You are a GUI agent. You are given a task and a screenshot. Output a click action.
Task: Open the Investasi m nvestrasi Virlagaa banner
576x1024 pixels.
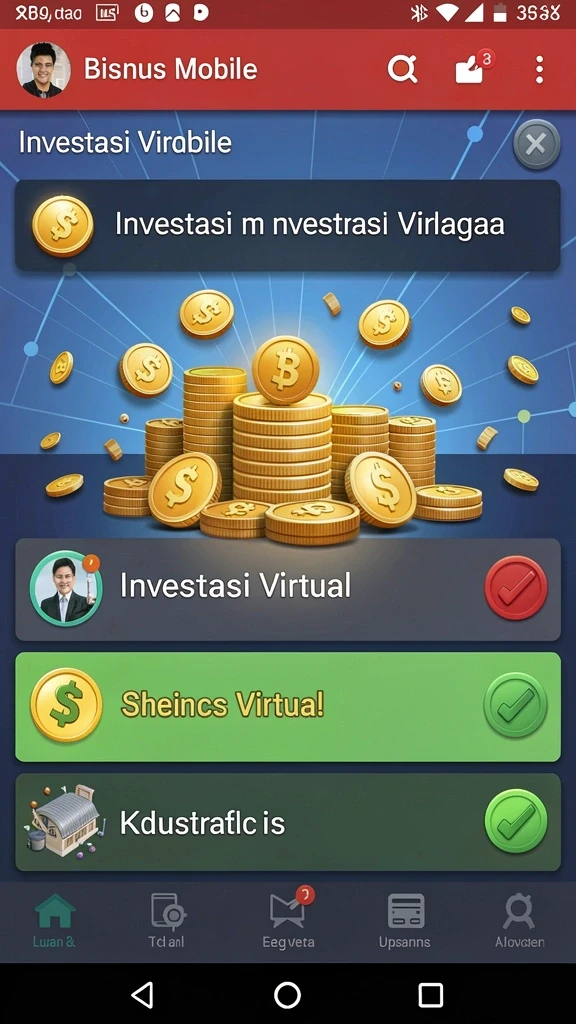287,225
